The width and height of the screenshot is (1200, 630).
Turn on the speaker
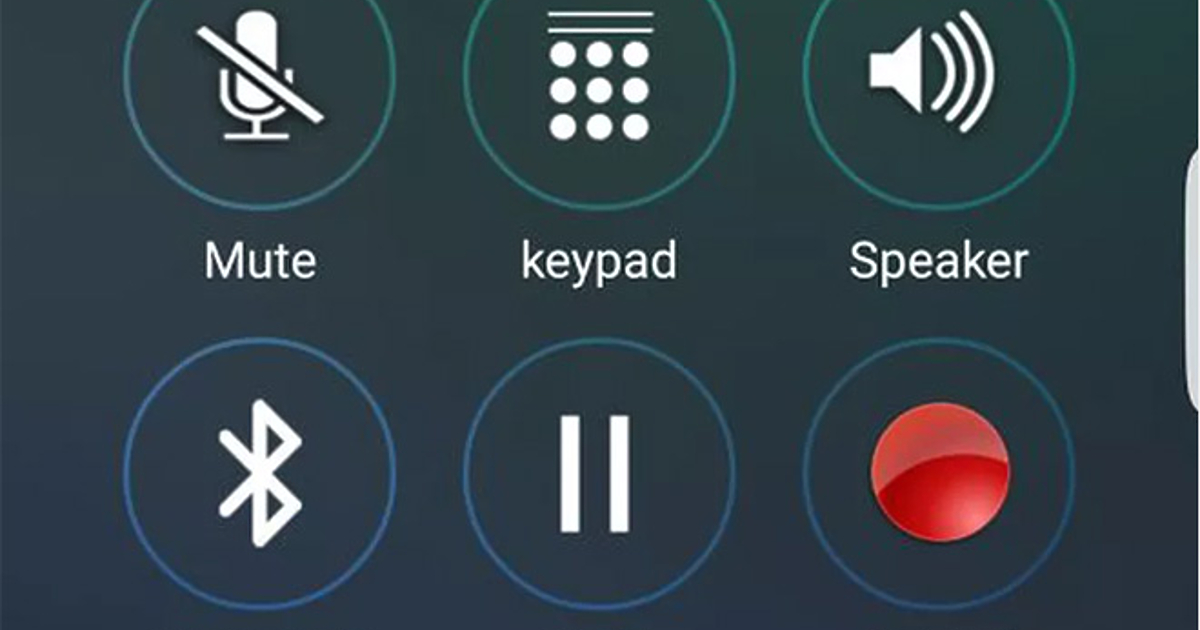(938, 75)
